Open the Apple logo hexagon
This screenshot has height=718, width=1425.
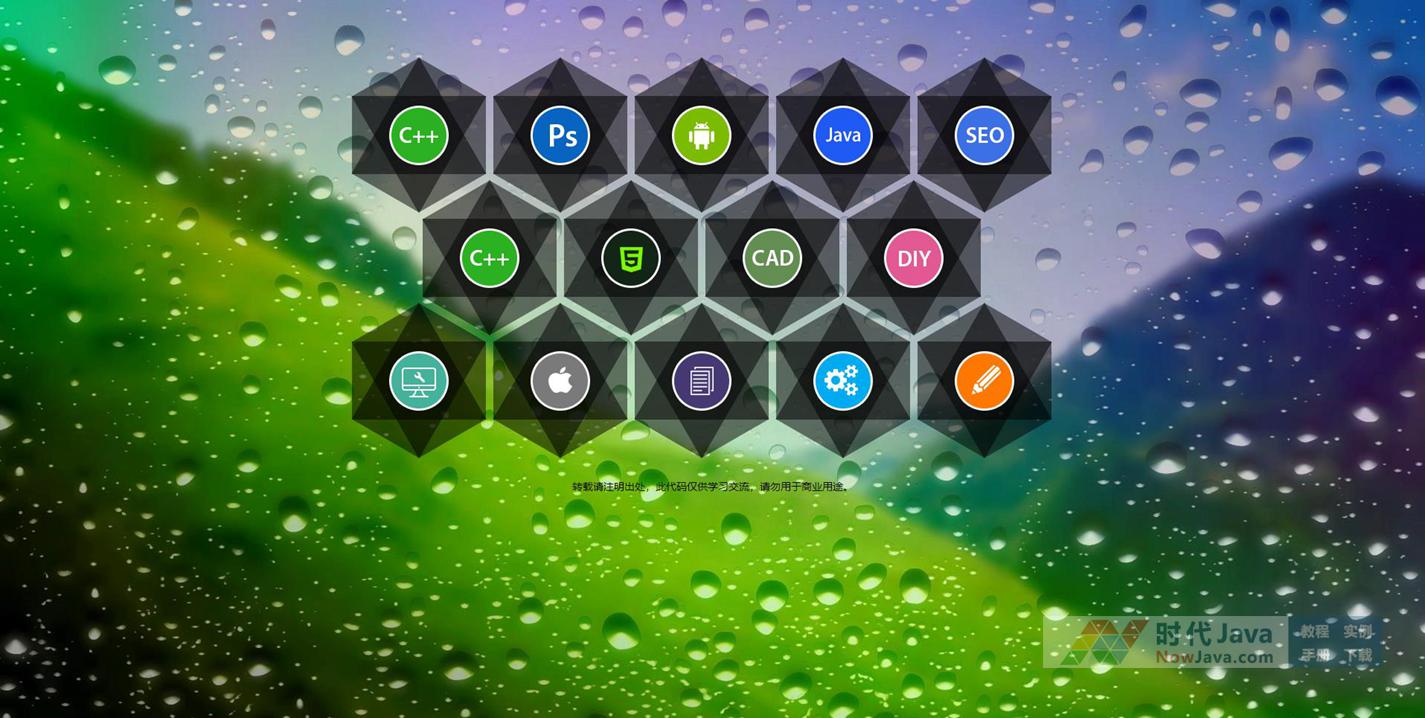[560, 381]
